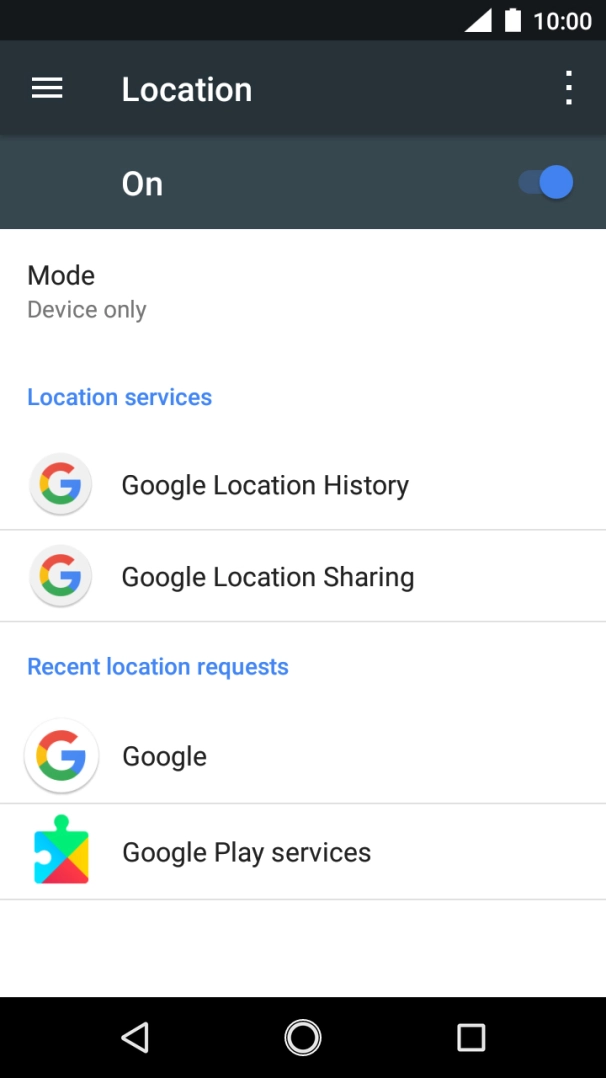The image size is (606, 1078).
Task: Turn off the Location switch
Action: (x=545, y=183)
